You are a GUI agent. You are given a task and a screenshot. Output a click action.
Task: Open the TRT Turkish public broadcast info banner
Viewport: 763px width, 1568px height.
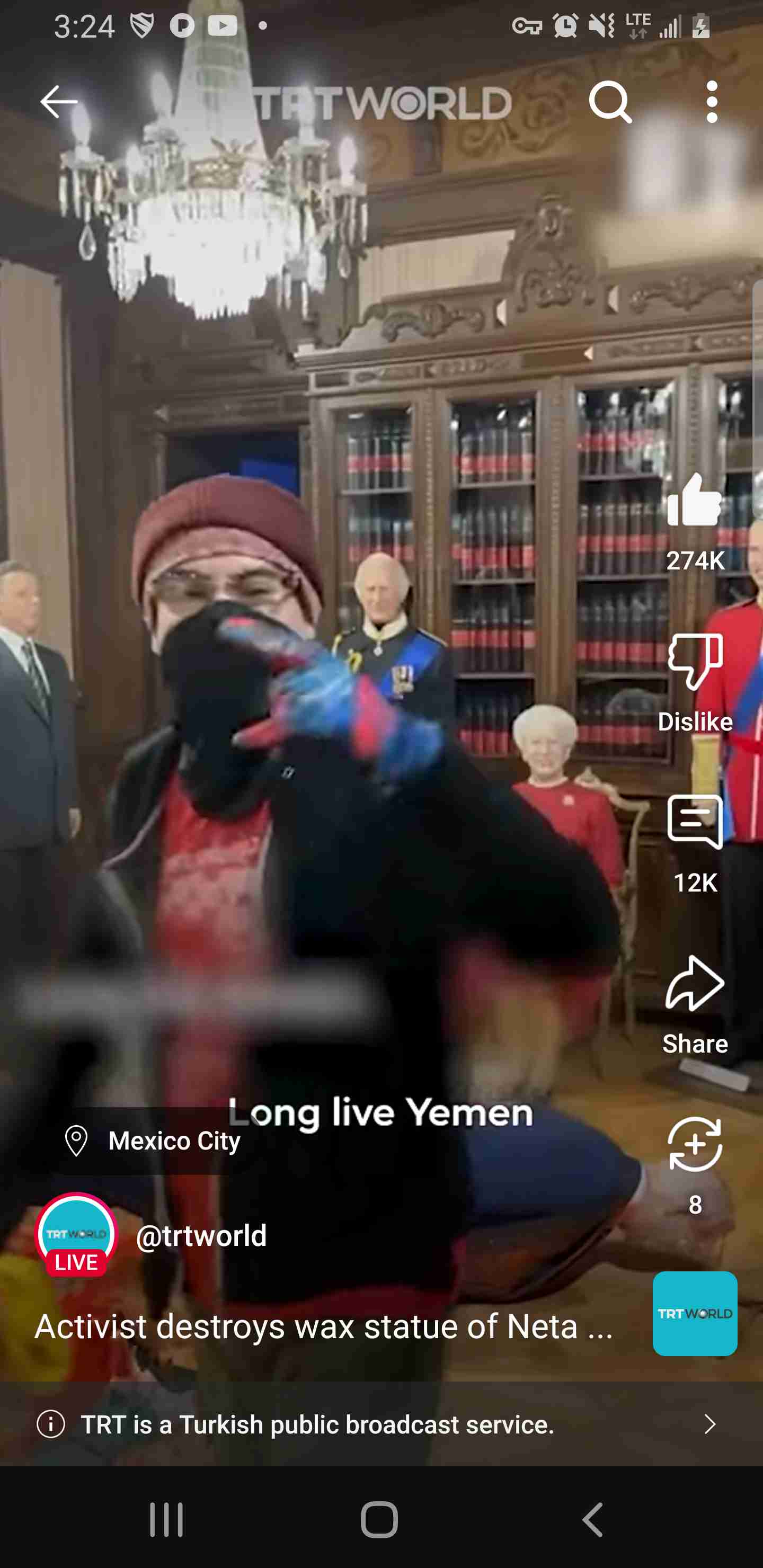point(381,1424)
